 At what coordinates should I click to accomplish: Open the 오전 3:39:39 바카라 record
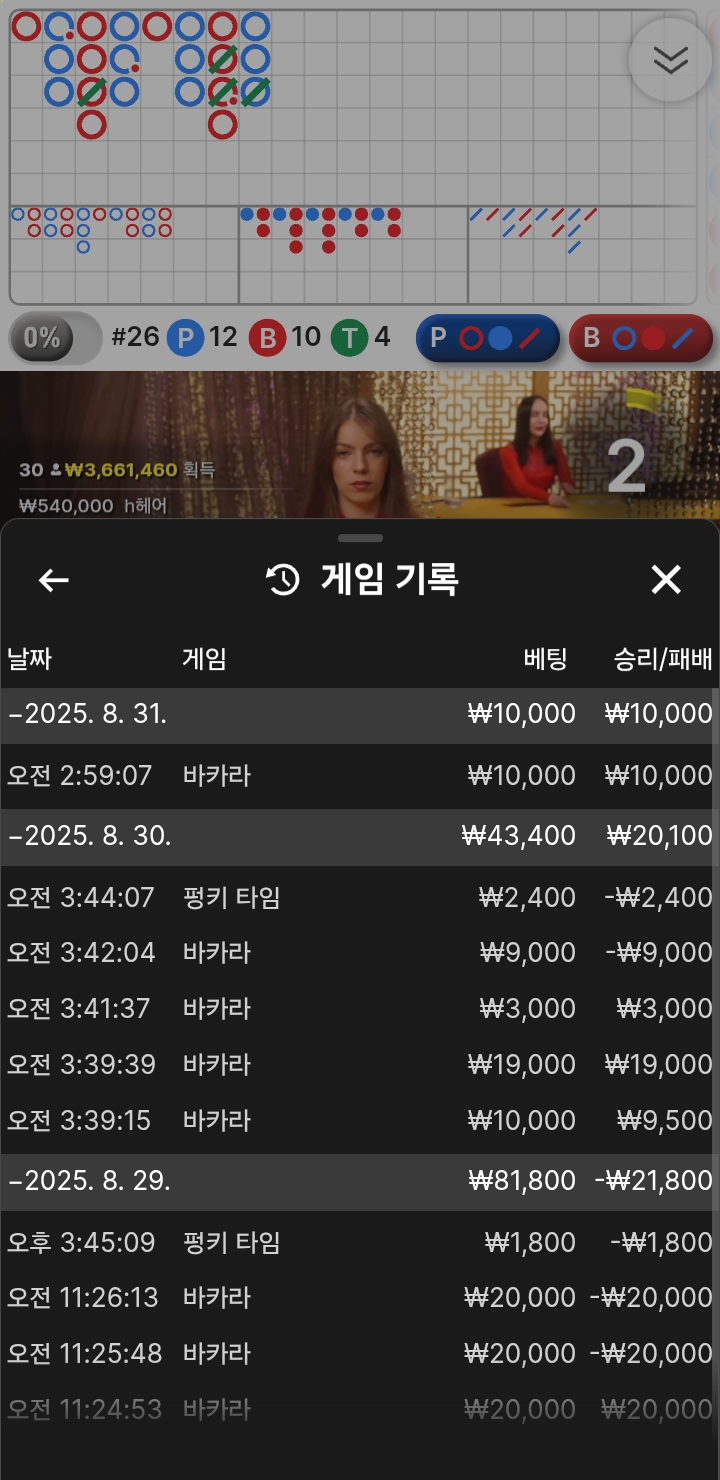pos(360,1065)
